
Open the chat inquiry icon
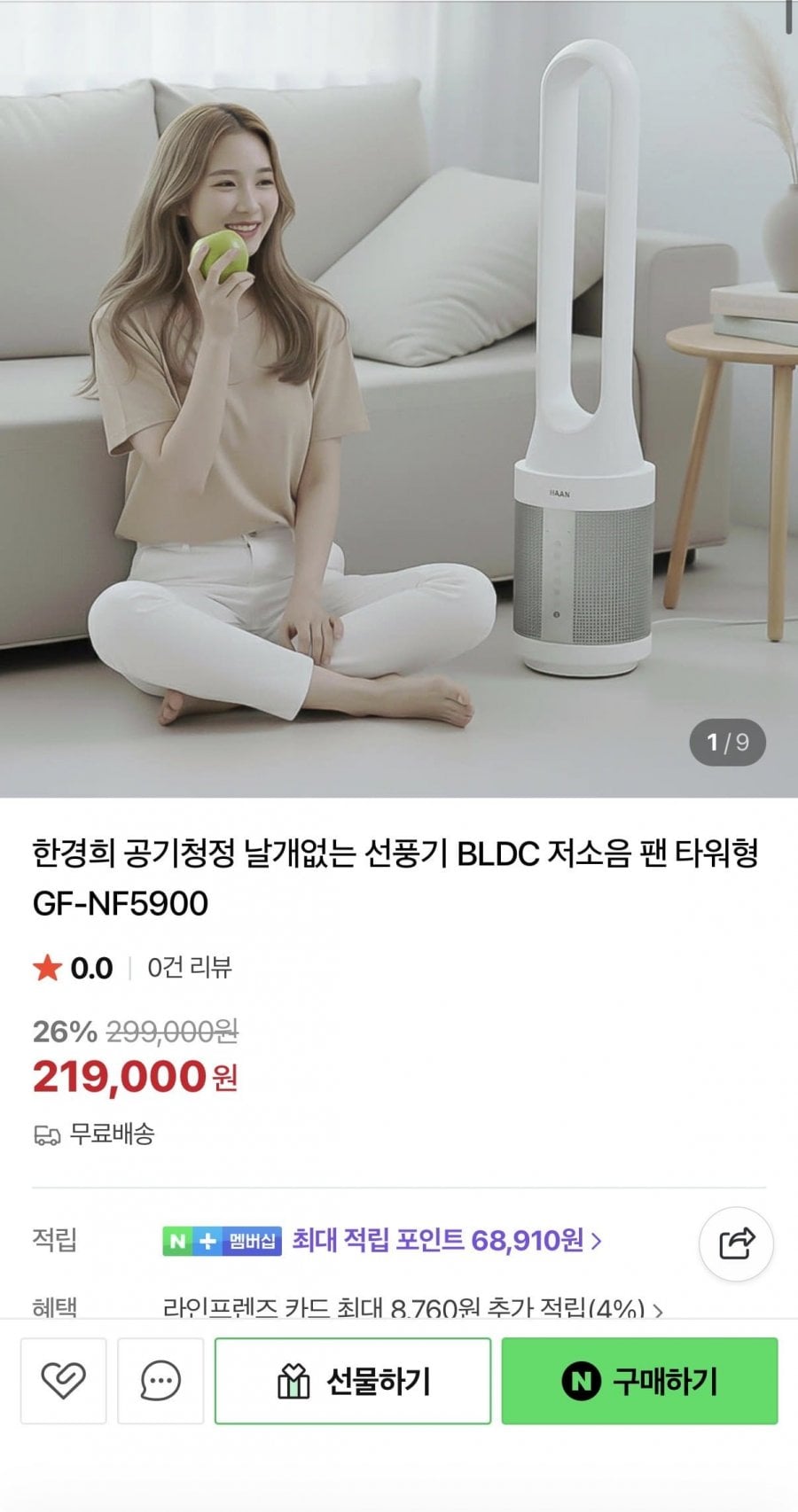[160, 1381]
